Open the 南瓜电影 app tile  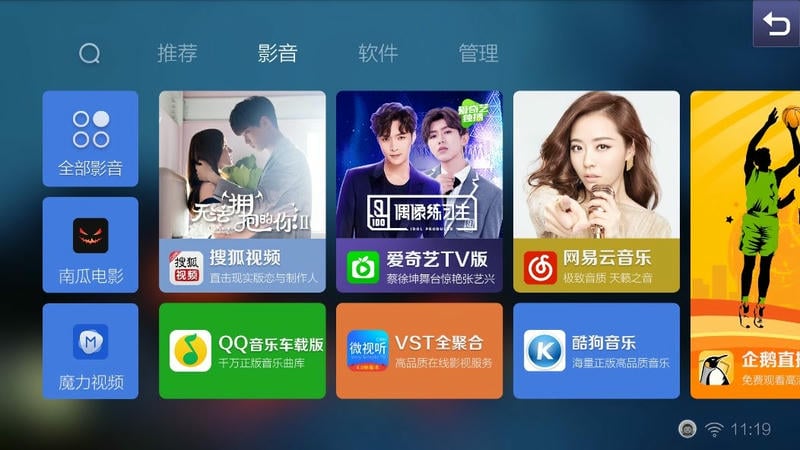pos(90,245)
